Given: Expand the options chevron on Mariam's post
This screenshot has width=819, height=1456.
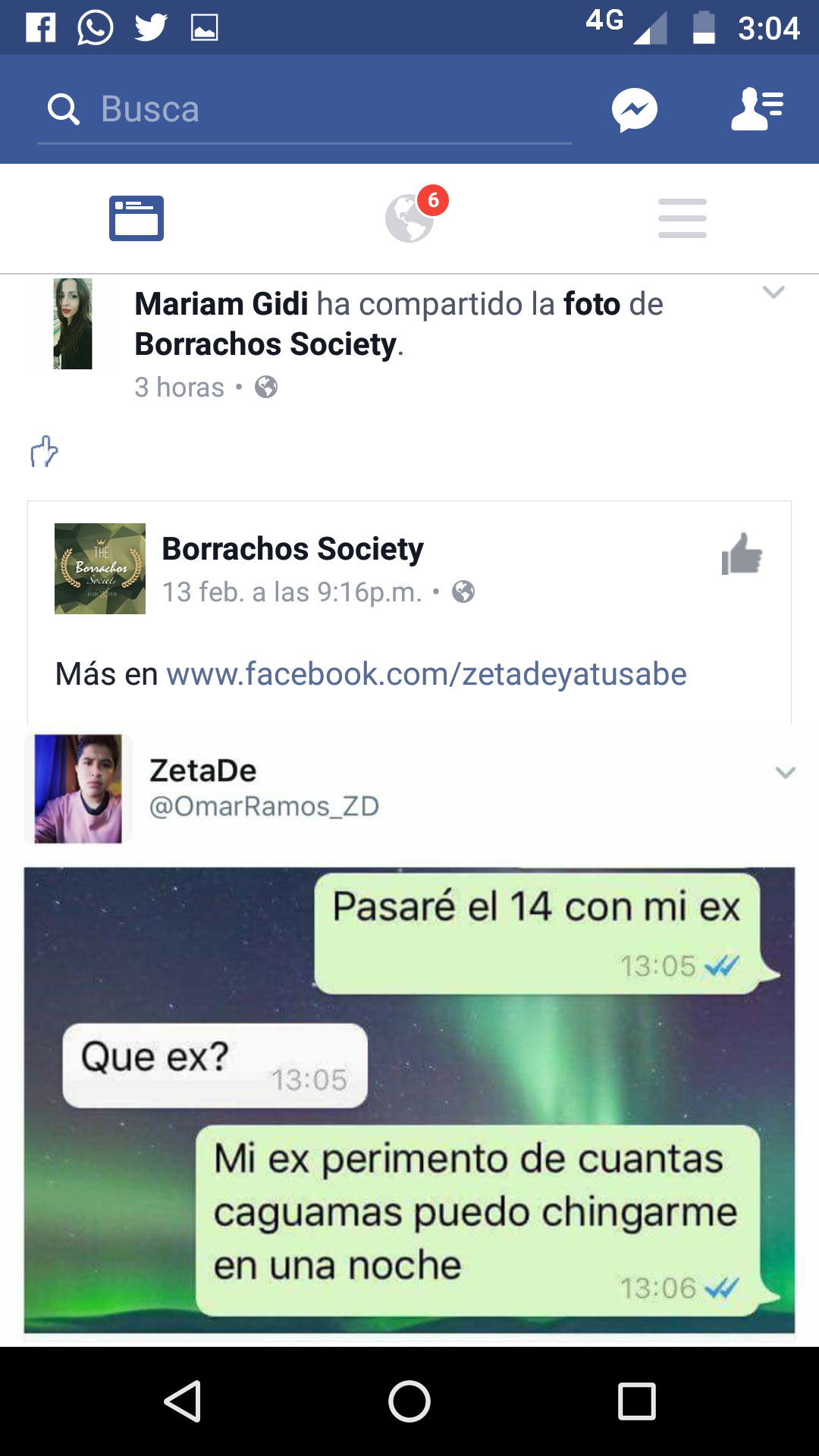Looking at the screenshot, I should (773, 292).
